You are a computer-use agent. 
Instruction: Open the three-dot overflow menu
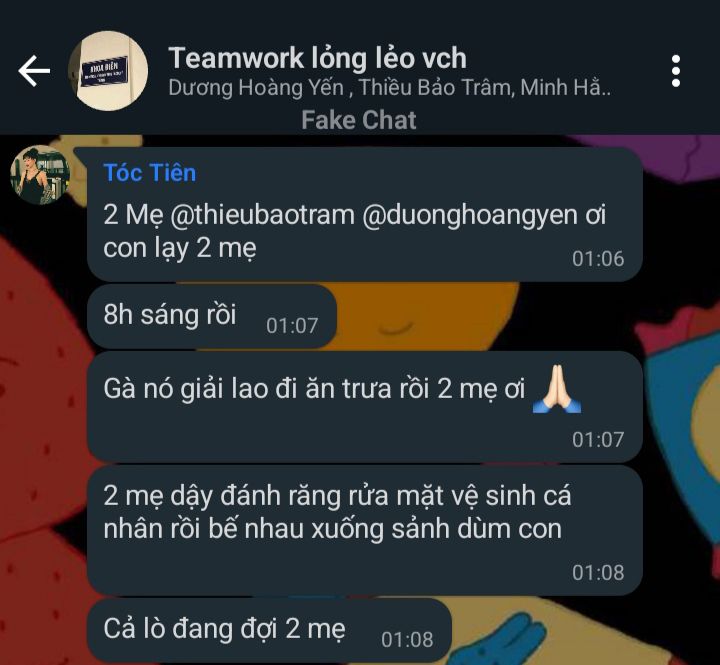click(675, 71)
